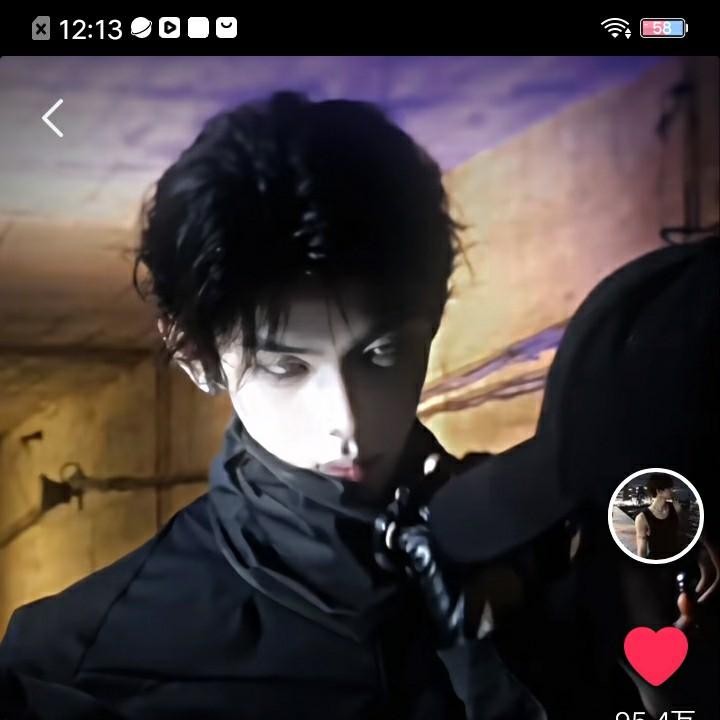Open the creator's round profile avatar
The width and height of the screenshot is (720, 720).
656,516
